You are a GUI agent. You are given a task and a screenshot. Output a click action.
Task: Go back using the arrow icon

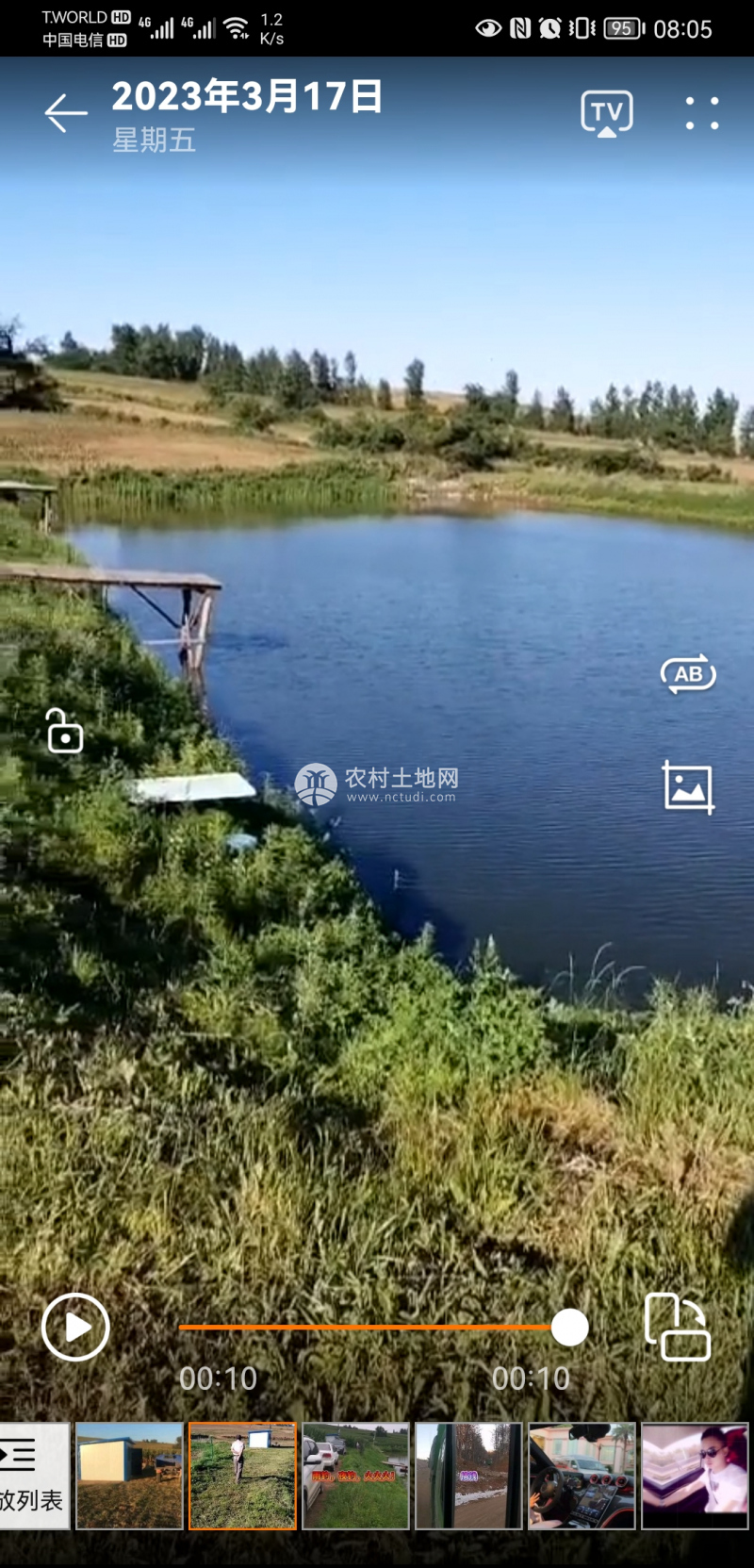click(65, 113)
